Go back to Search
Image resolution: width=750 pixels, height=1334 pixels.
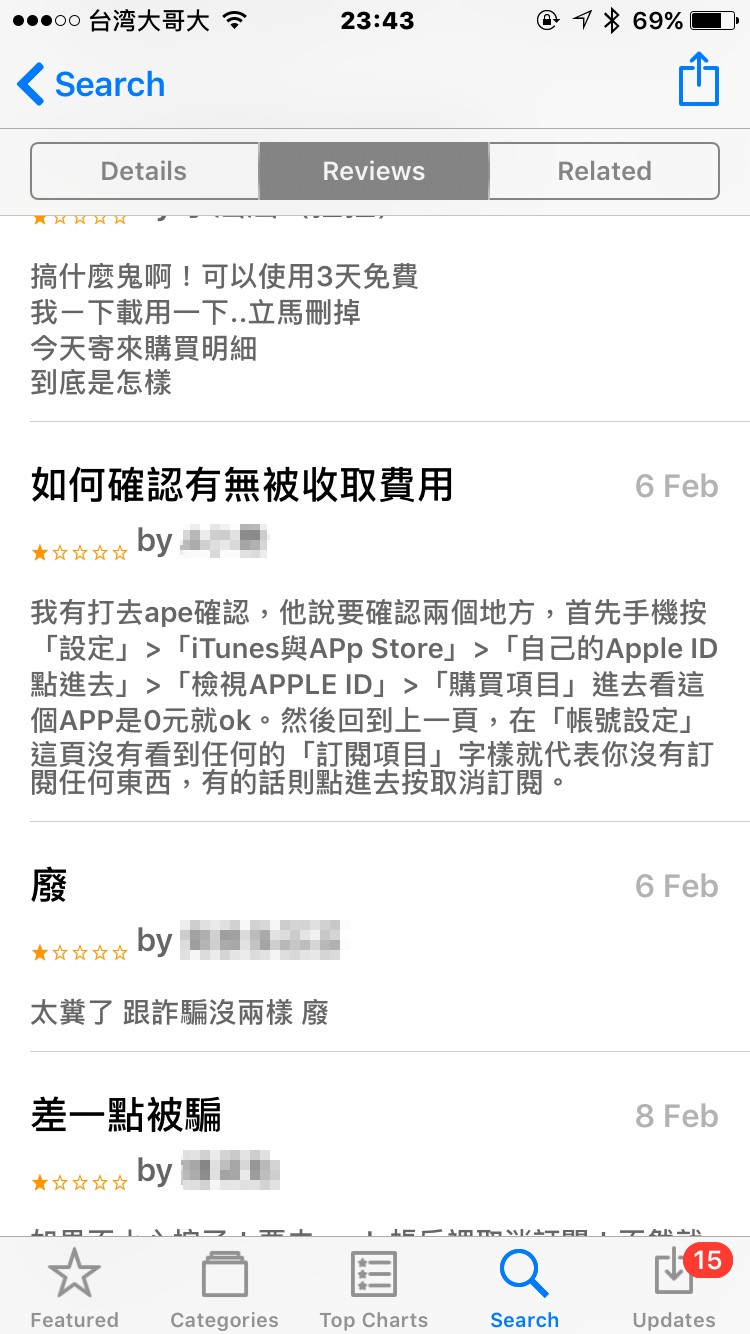click(91, 84)
